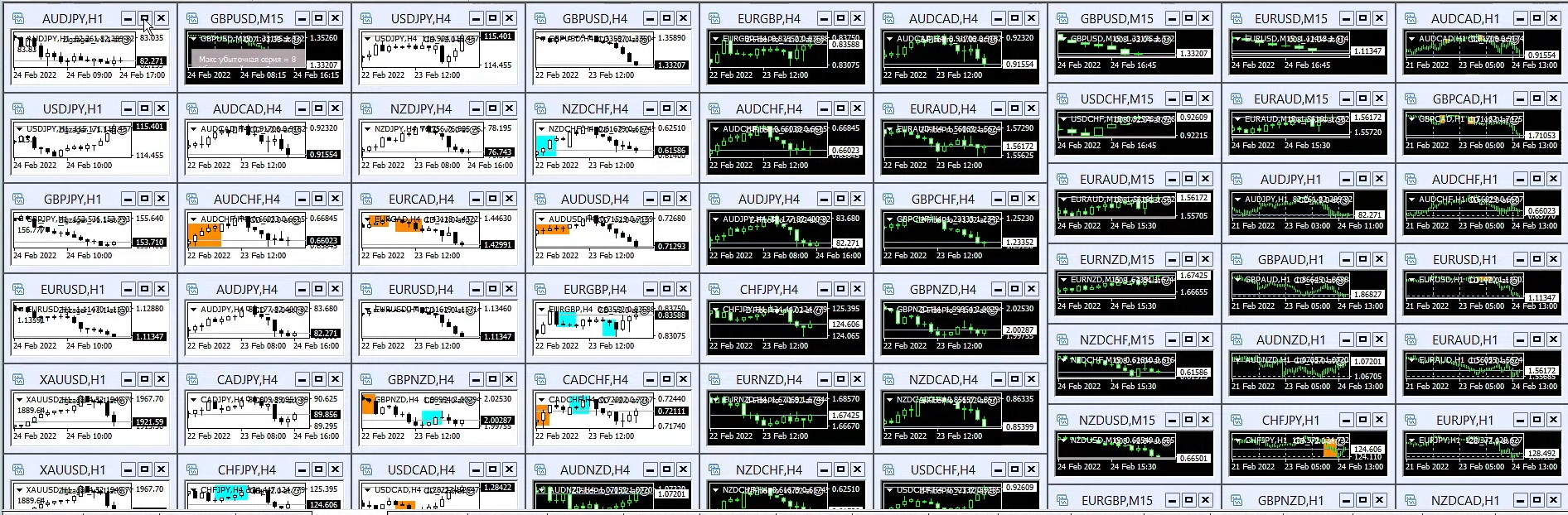
Task: Maximize the CADCHF,H4 chart window
Action: tap(667, 379)
